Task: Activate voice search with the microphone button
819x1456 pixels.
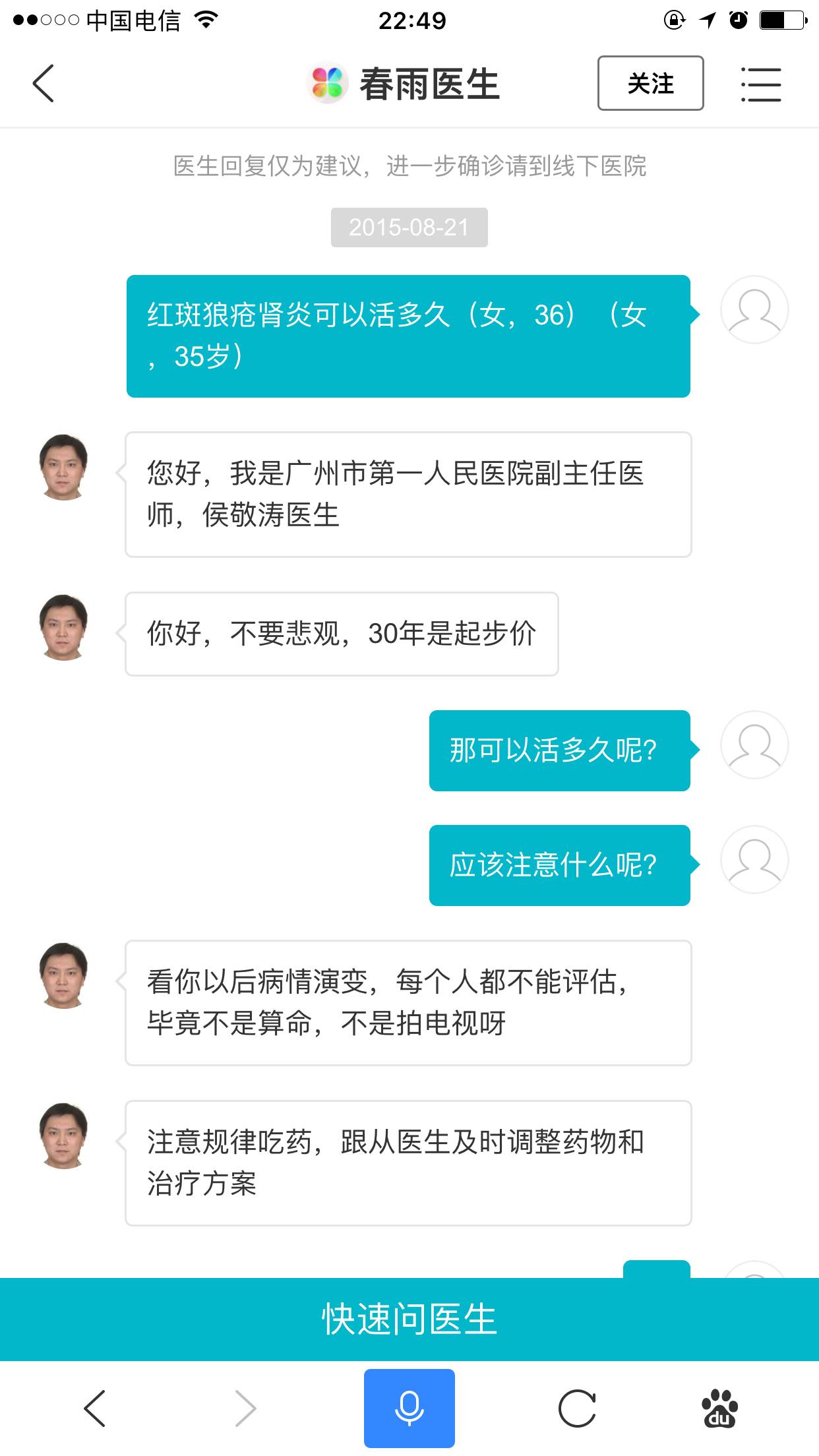Action: click(x=409, y=1408)
